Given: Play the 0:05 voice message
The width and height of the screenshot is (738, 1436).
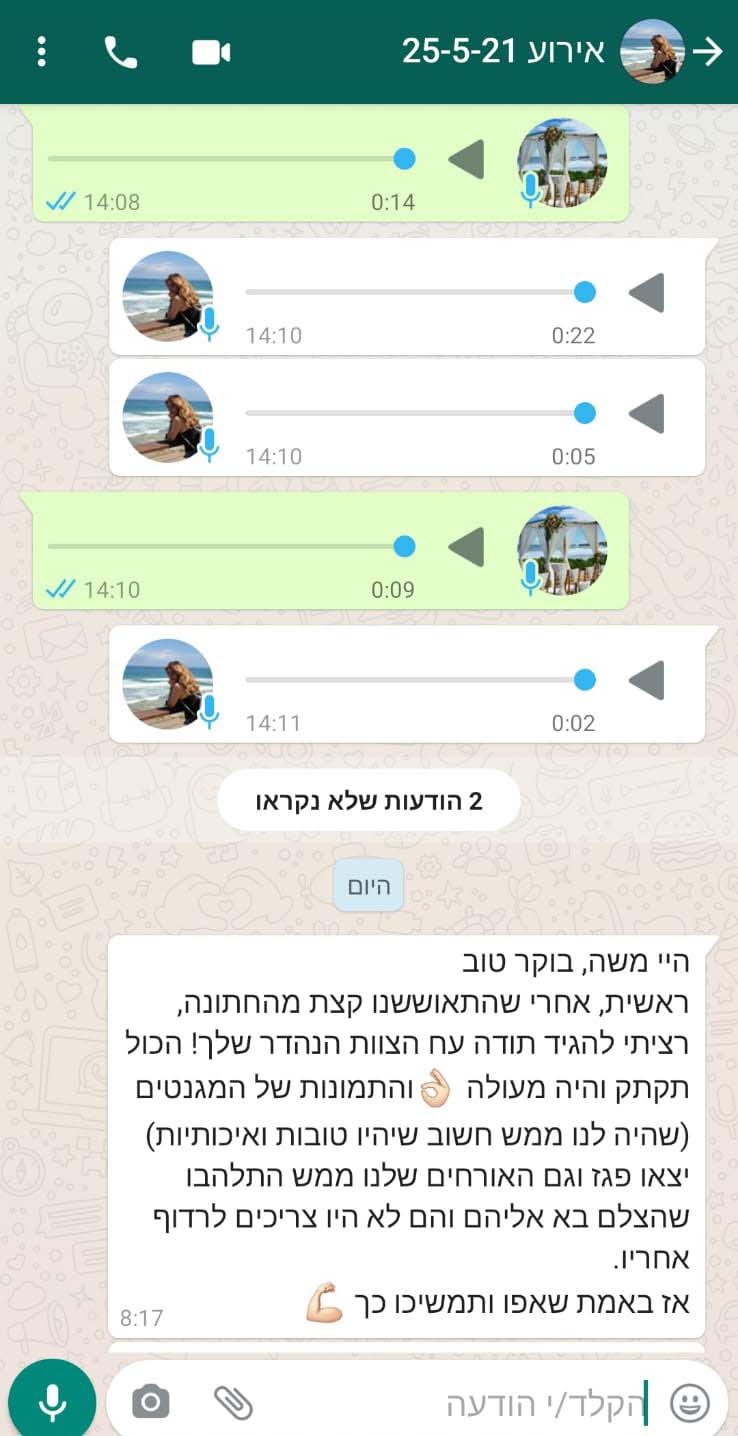Looking at the screenshot, I should click(x=646, y=414).
